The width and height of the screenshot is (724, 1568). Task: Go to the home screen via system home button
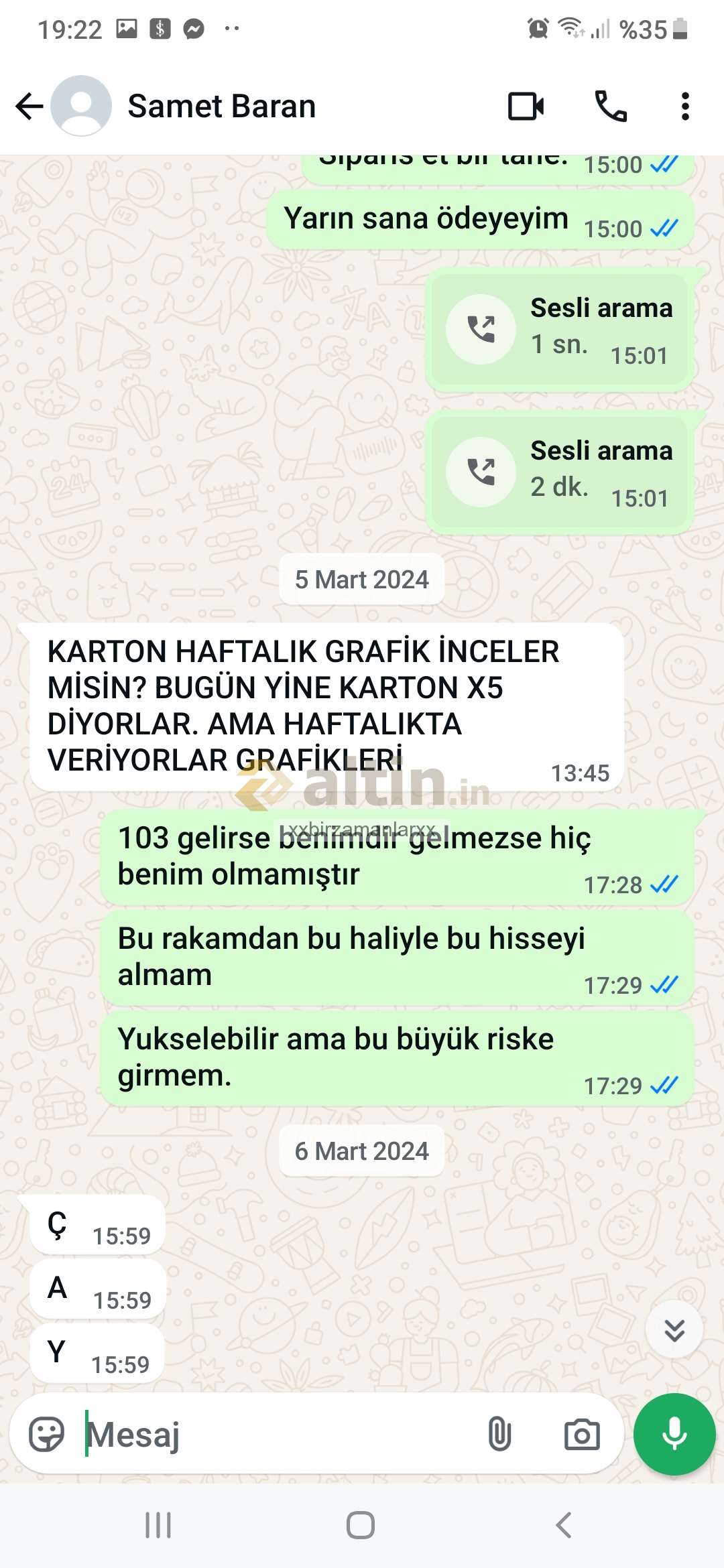(361, 1526)
